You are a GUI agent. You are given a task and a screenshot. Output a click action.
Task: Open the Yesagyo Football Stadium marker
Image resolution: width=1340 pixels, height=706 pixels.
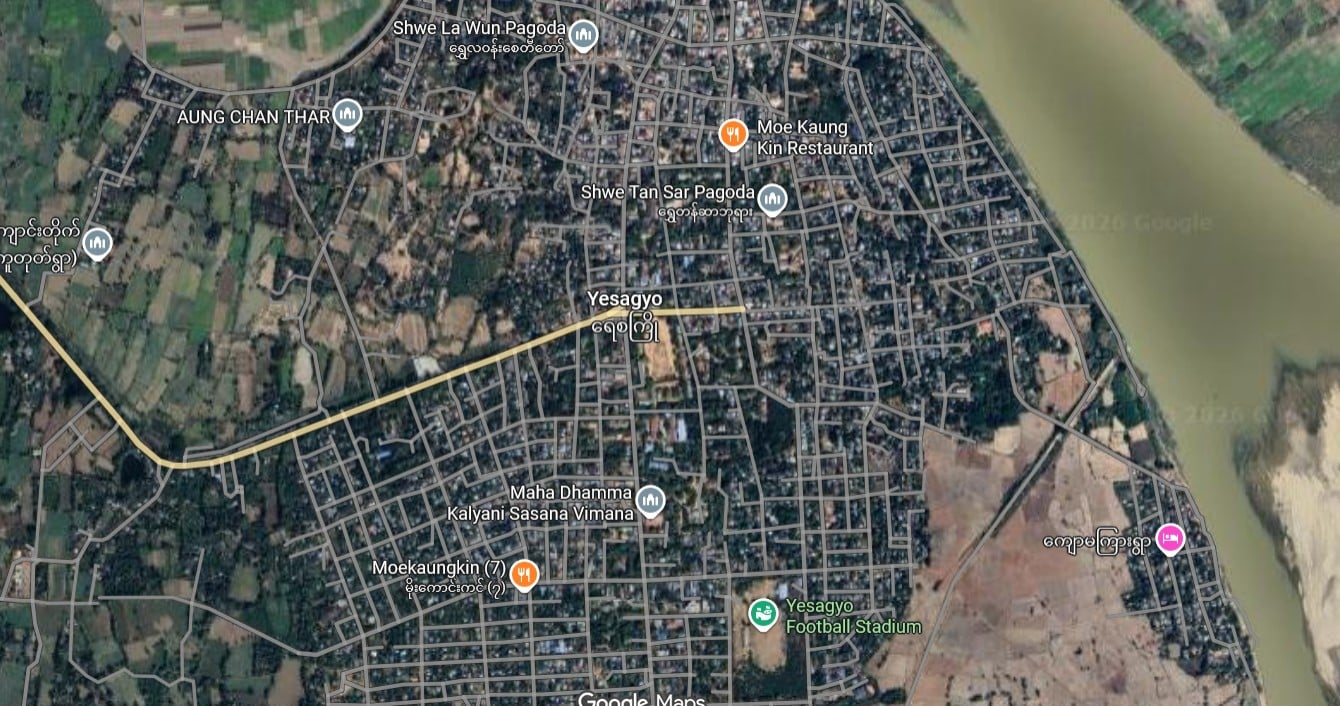click(x=763, y=613)
